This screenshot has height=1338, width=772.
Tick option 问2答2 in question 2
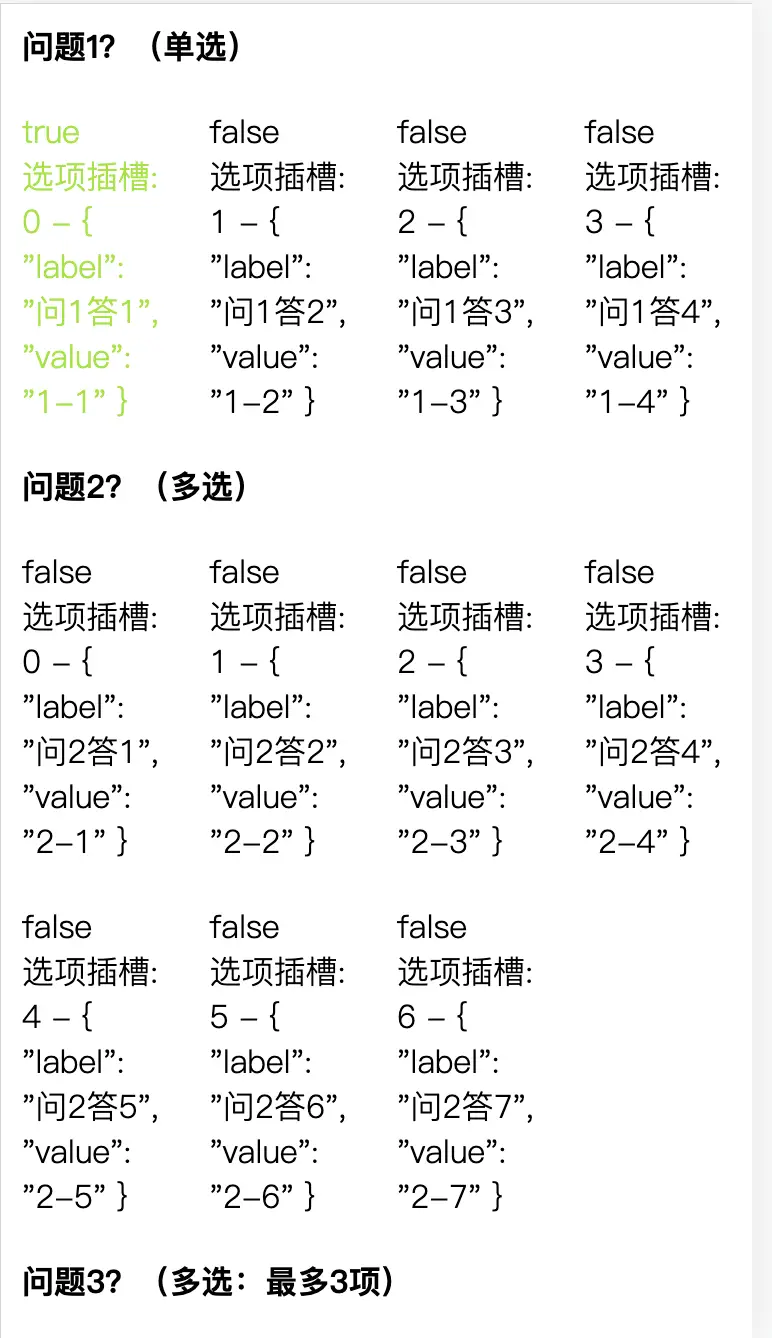coord(279,707)
